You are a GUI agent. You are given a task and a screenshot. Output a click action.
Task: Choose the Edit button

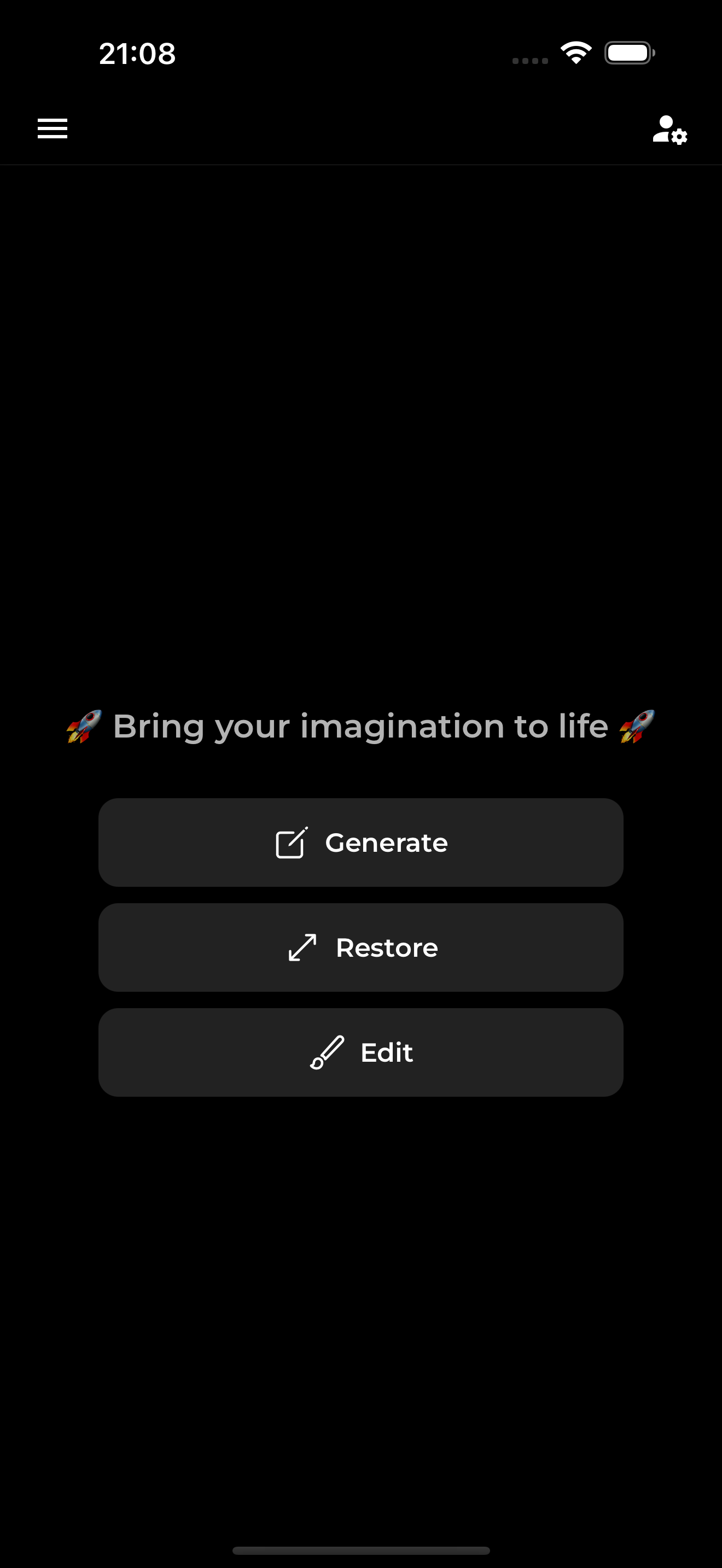[361, 1052]
